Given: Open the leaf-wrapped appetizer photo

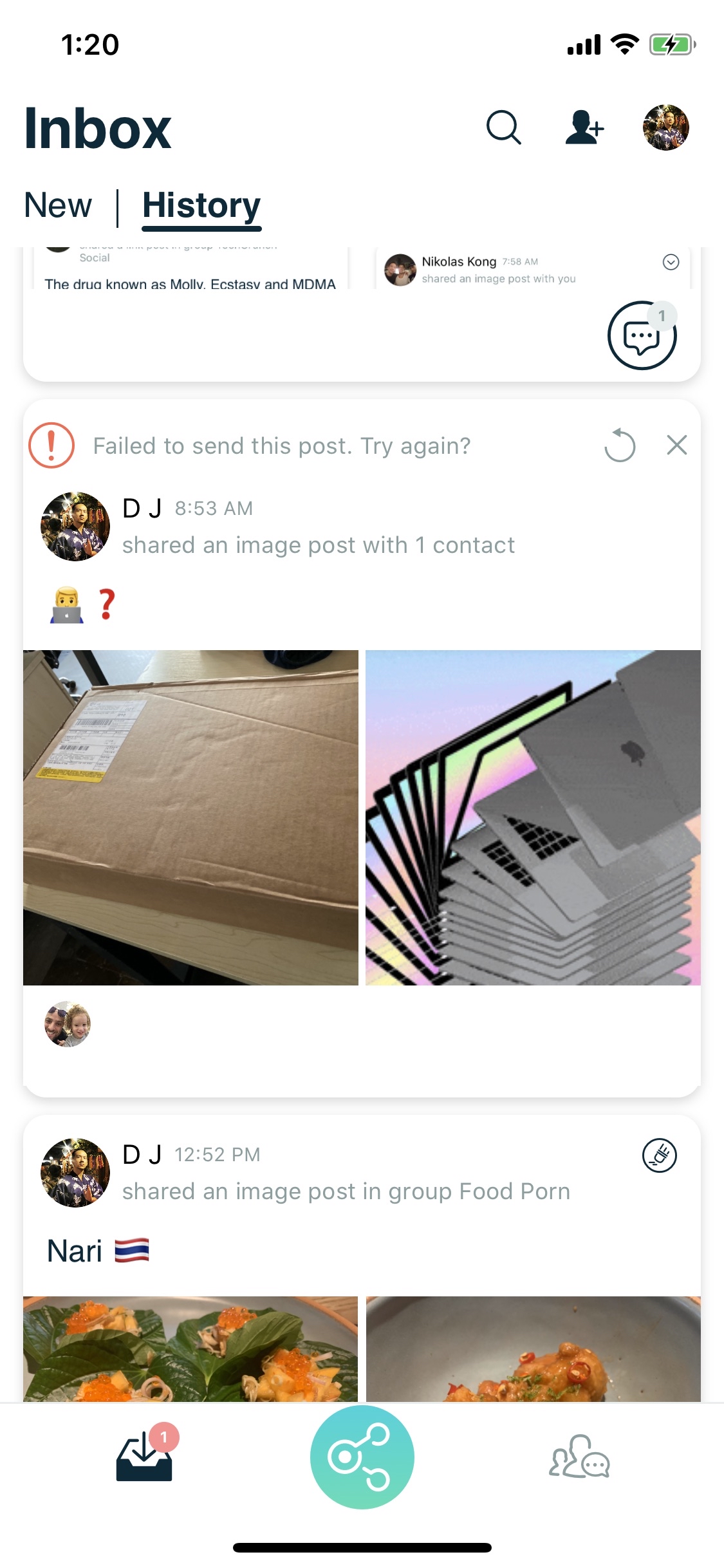Looking at the screenshot, I should 190,1349.
